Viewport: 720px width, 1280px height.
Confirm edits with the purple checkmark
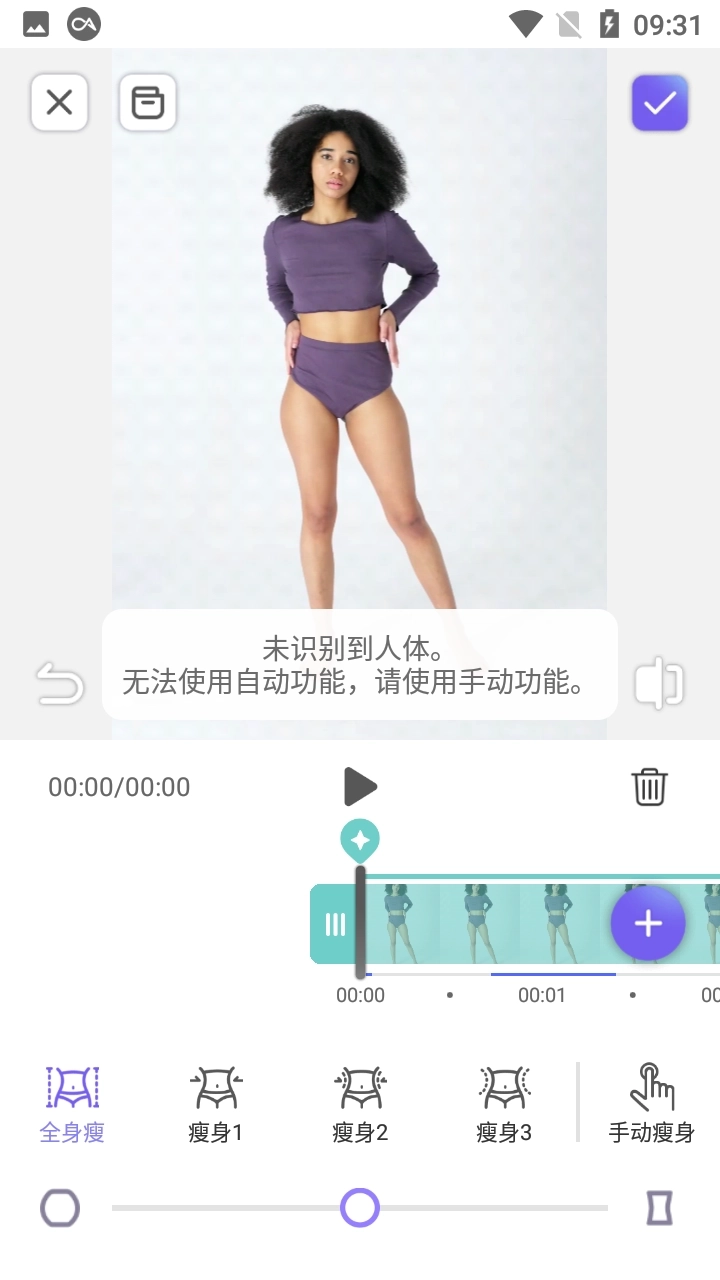(659, 102)
